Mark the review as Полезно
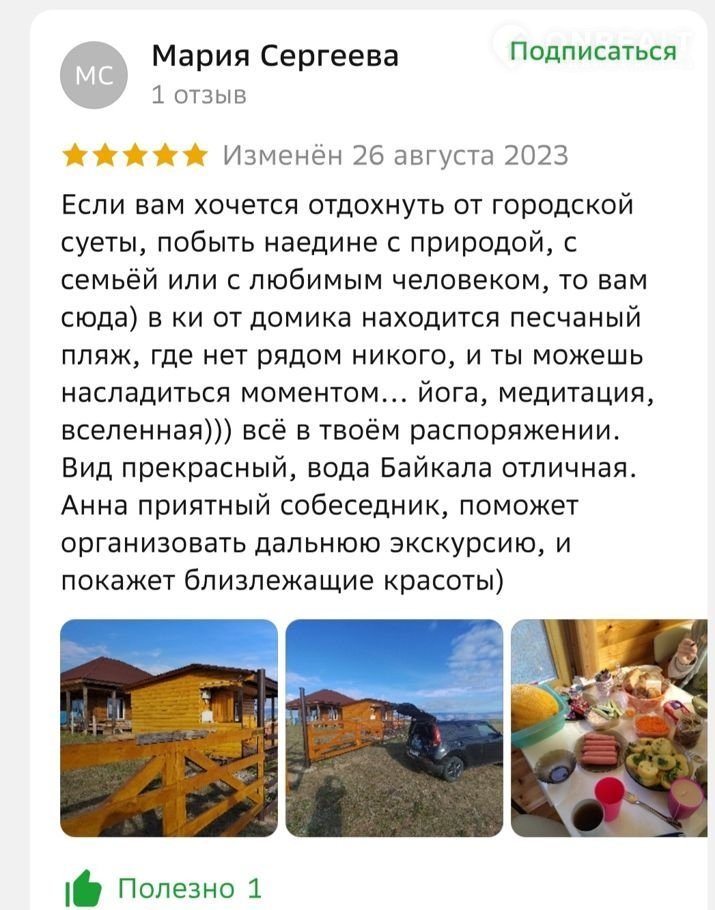 [x=163, y=887]
